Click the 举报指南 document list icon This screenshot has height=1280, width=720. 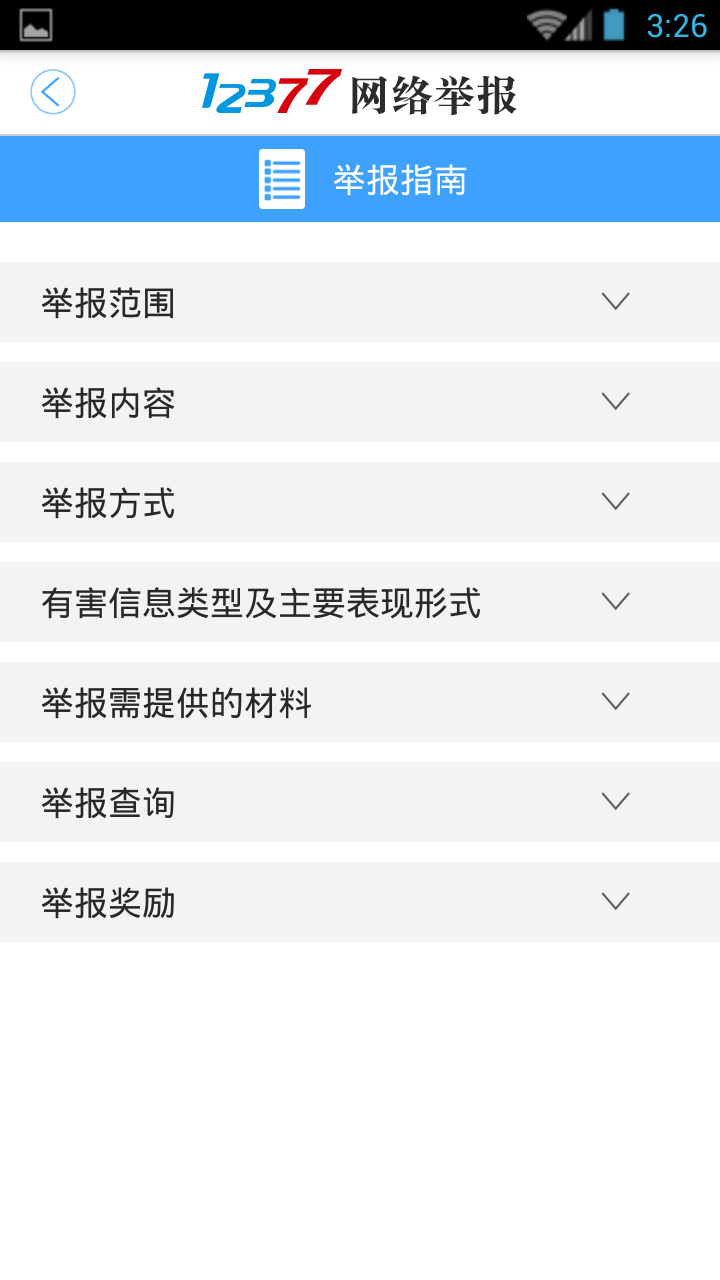point(281,179)
